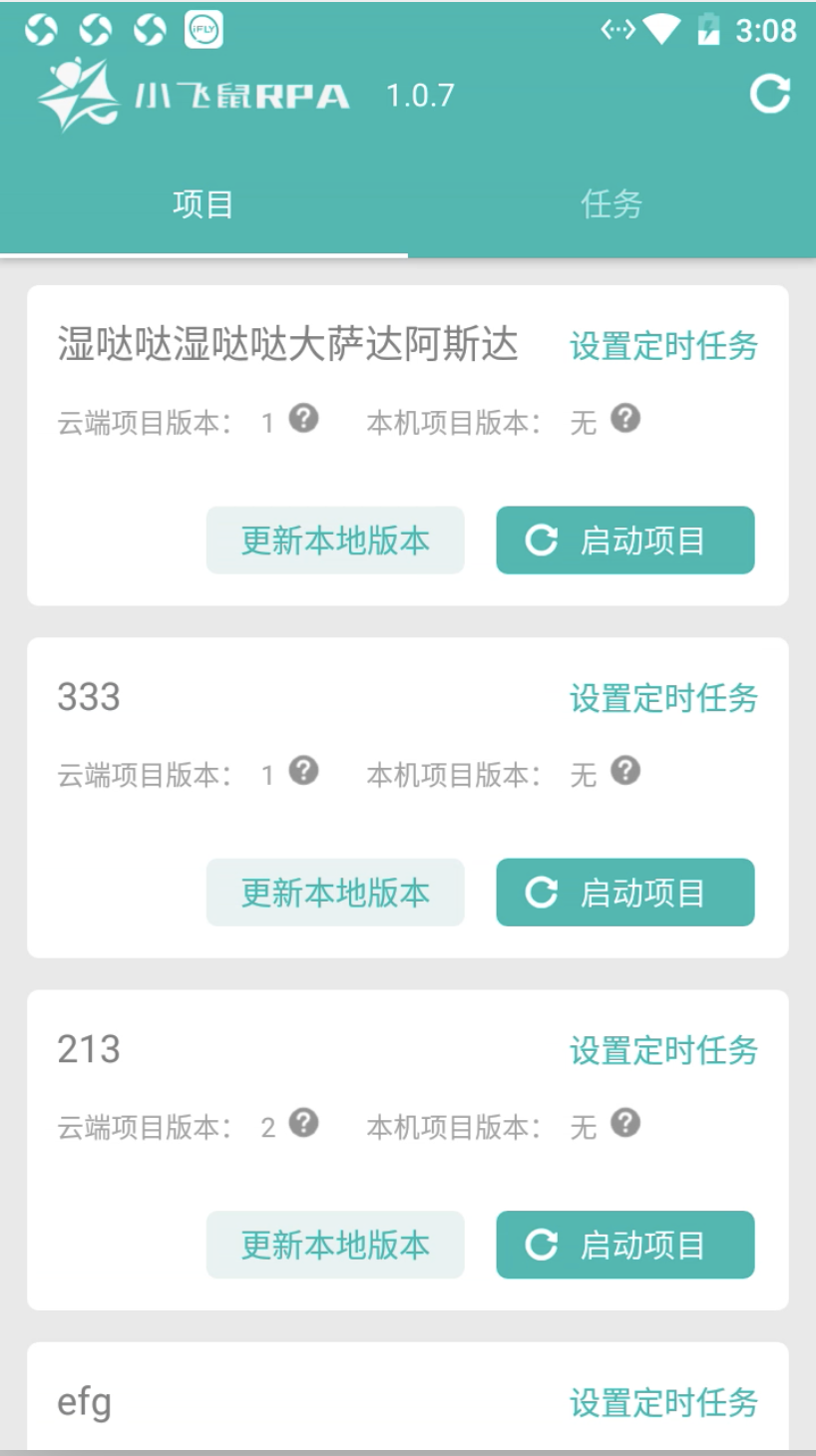The image size is (816, 1456).
Task: Launch project 333 via 启动项目
Action: pyautogui.click(x=624, y=893)
